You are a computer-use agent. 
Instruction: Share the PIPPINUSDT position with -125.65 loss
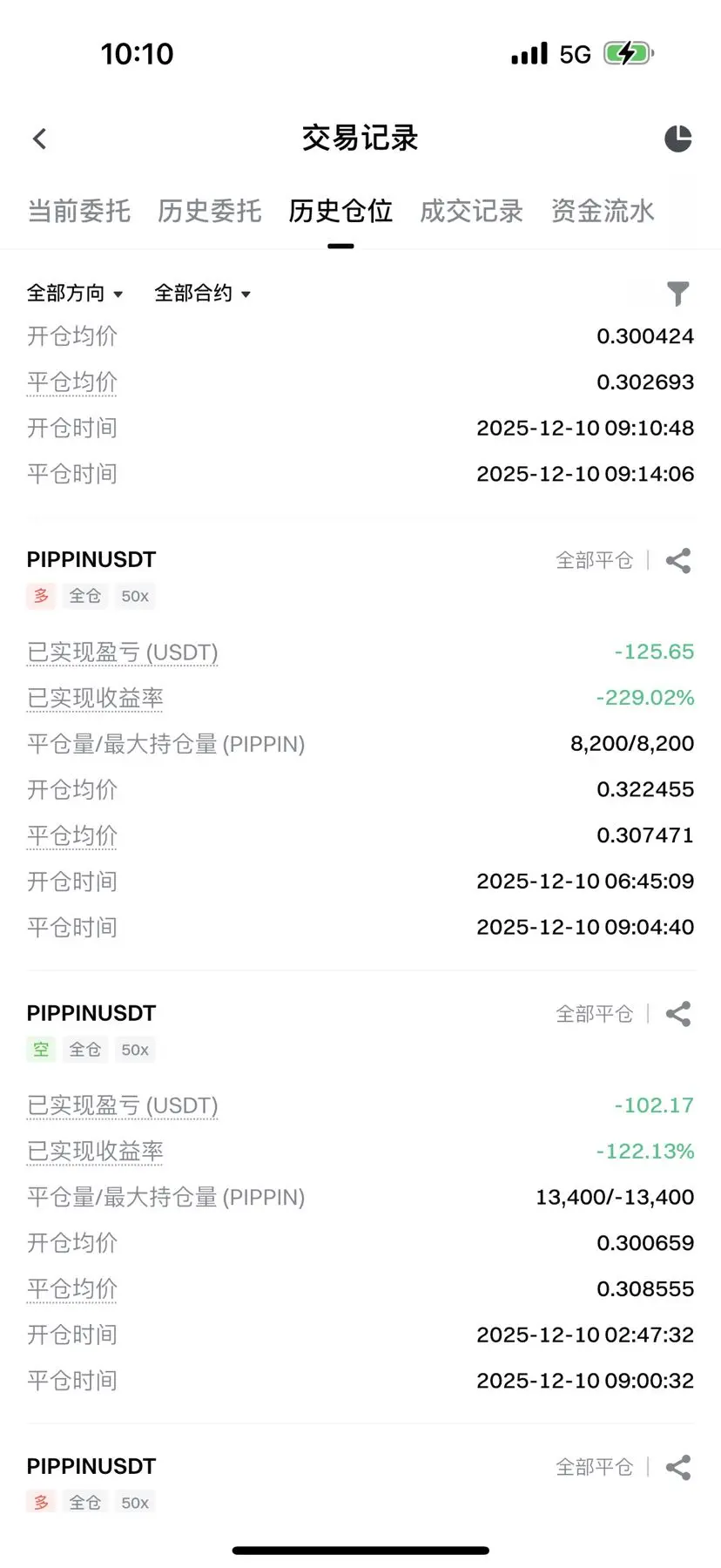coord(678,561)
